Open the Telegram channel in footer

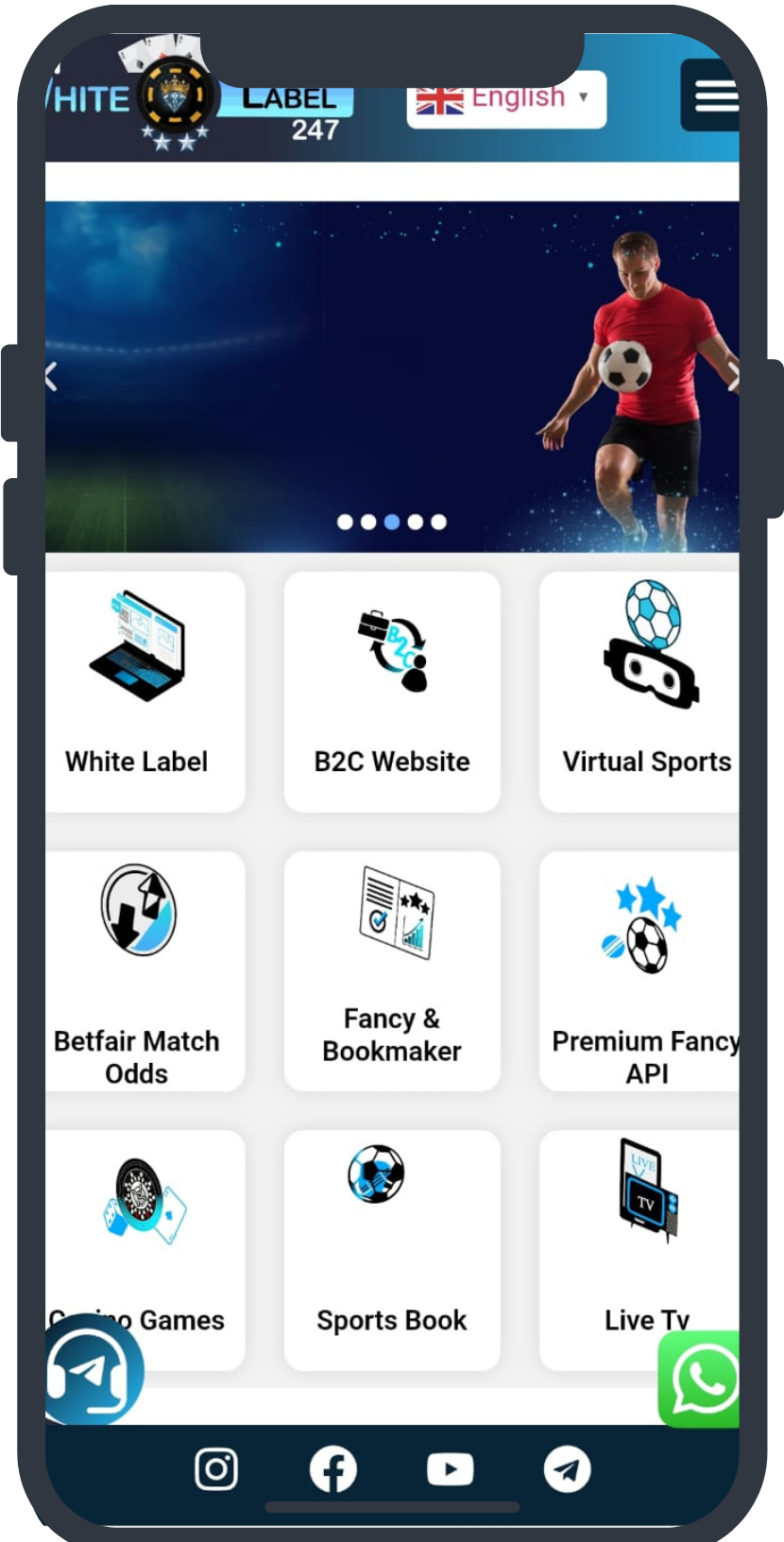568,1469
